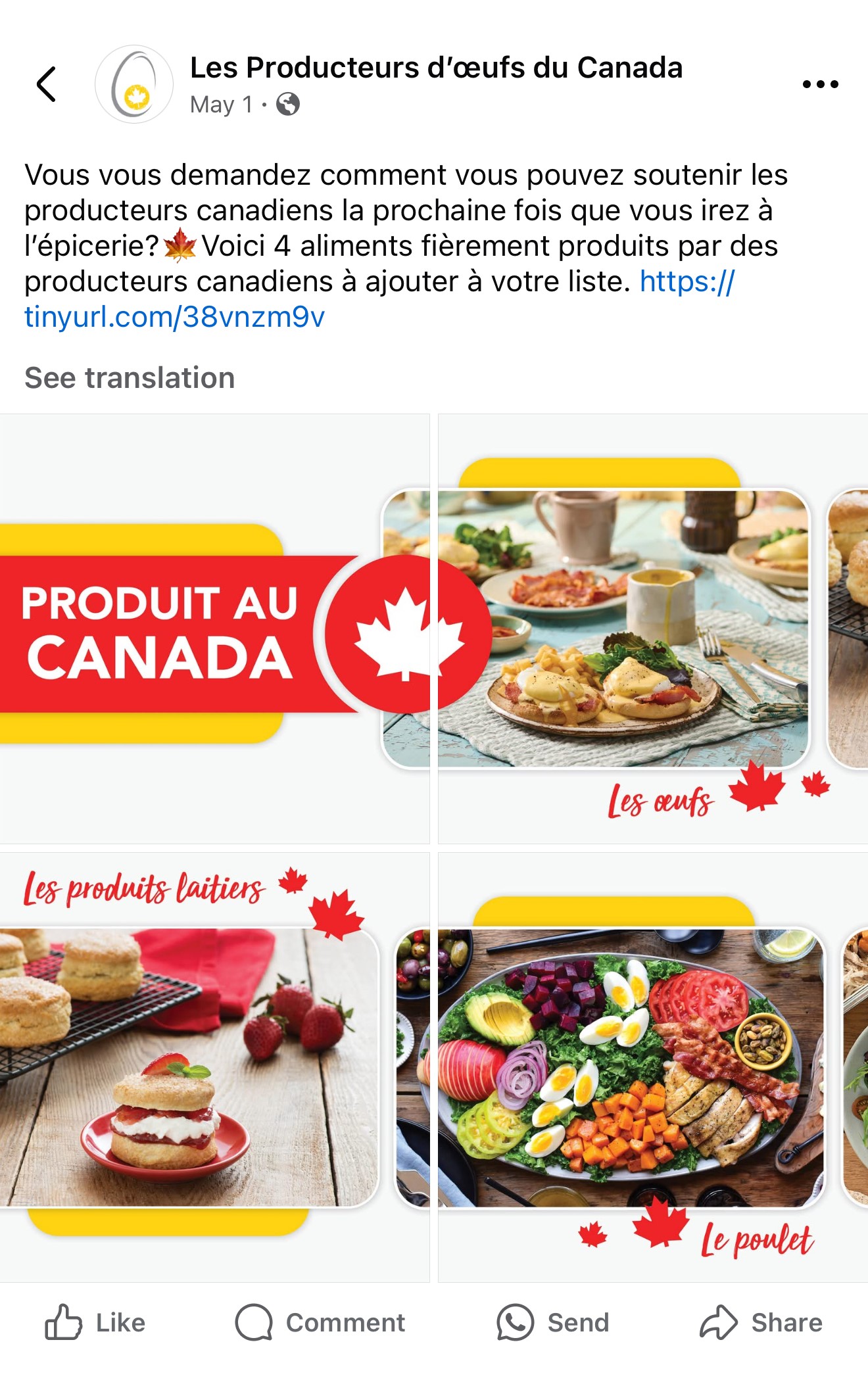
Task: Open the three-dot post options menu
Action: (x=820, y=84)
